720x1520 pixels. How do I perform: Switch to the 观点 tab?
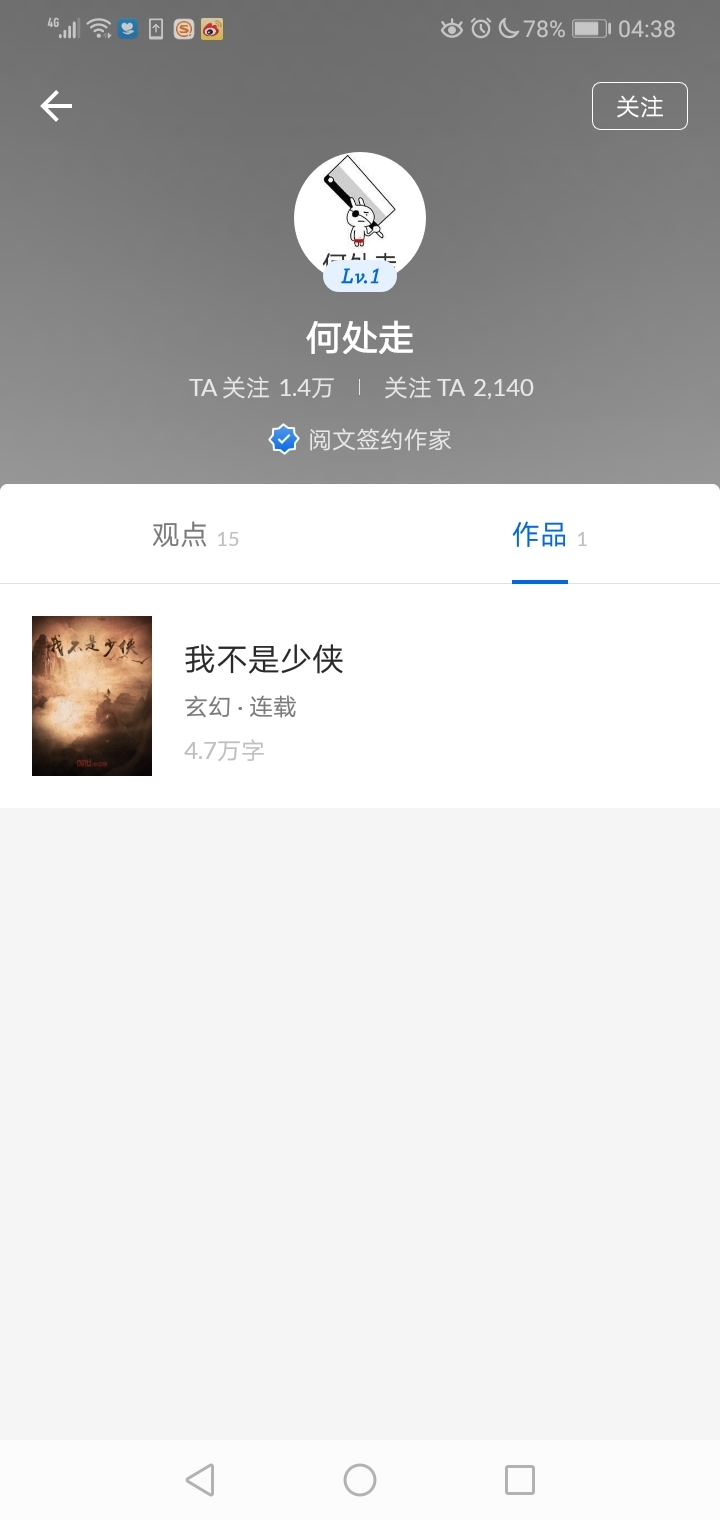[x=195, y=536]
